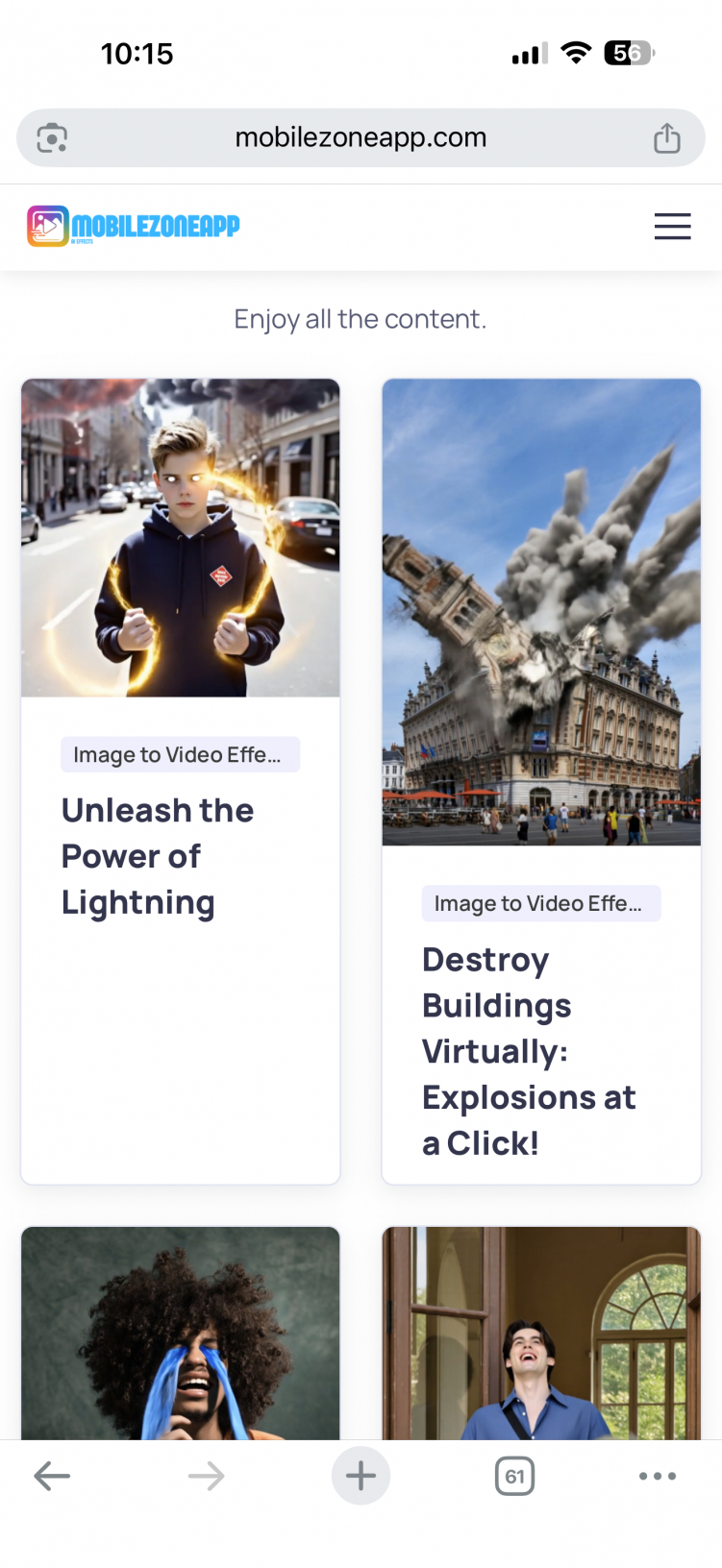Open the Destroy Buildings Virtually card
The image size is (722, 1568).
pyautogui.click(x=528, y=1051)
